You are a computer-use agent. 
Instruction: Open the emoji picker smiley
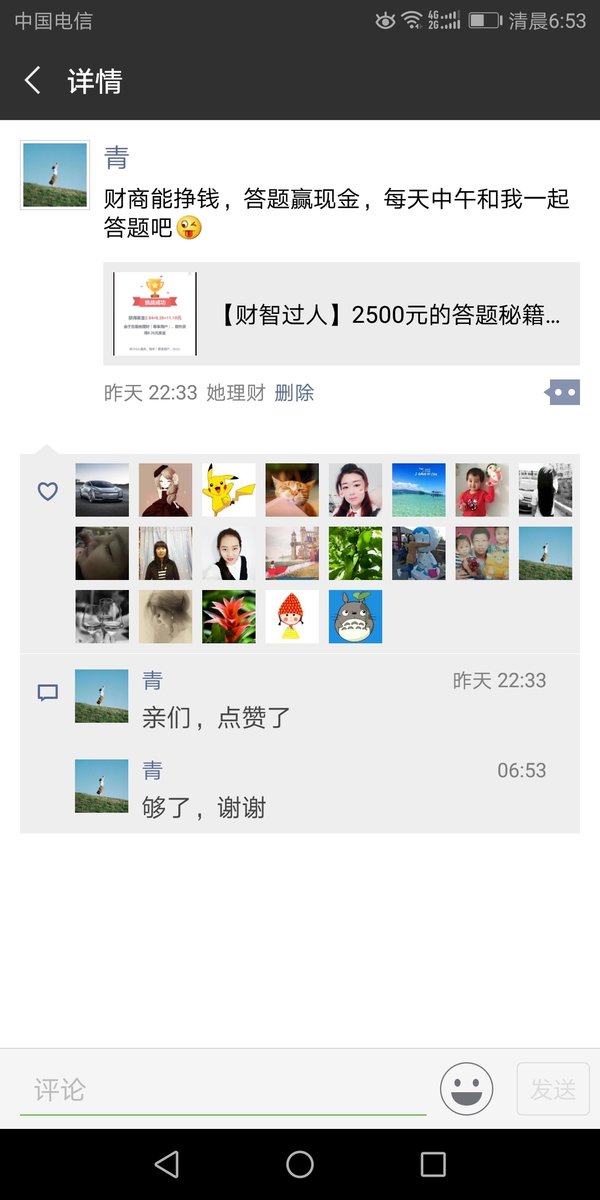467,1089
